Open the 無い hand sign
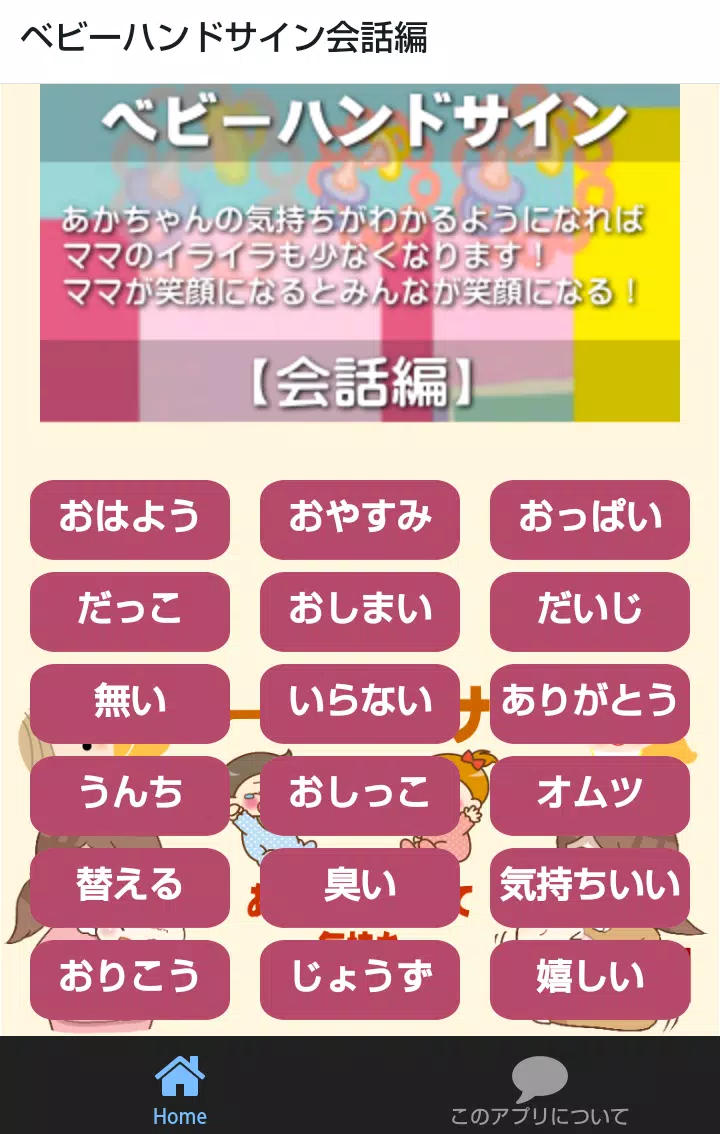 [130, 703]
